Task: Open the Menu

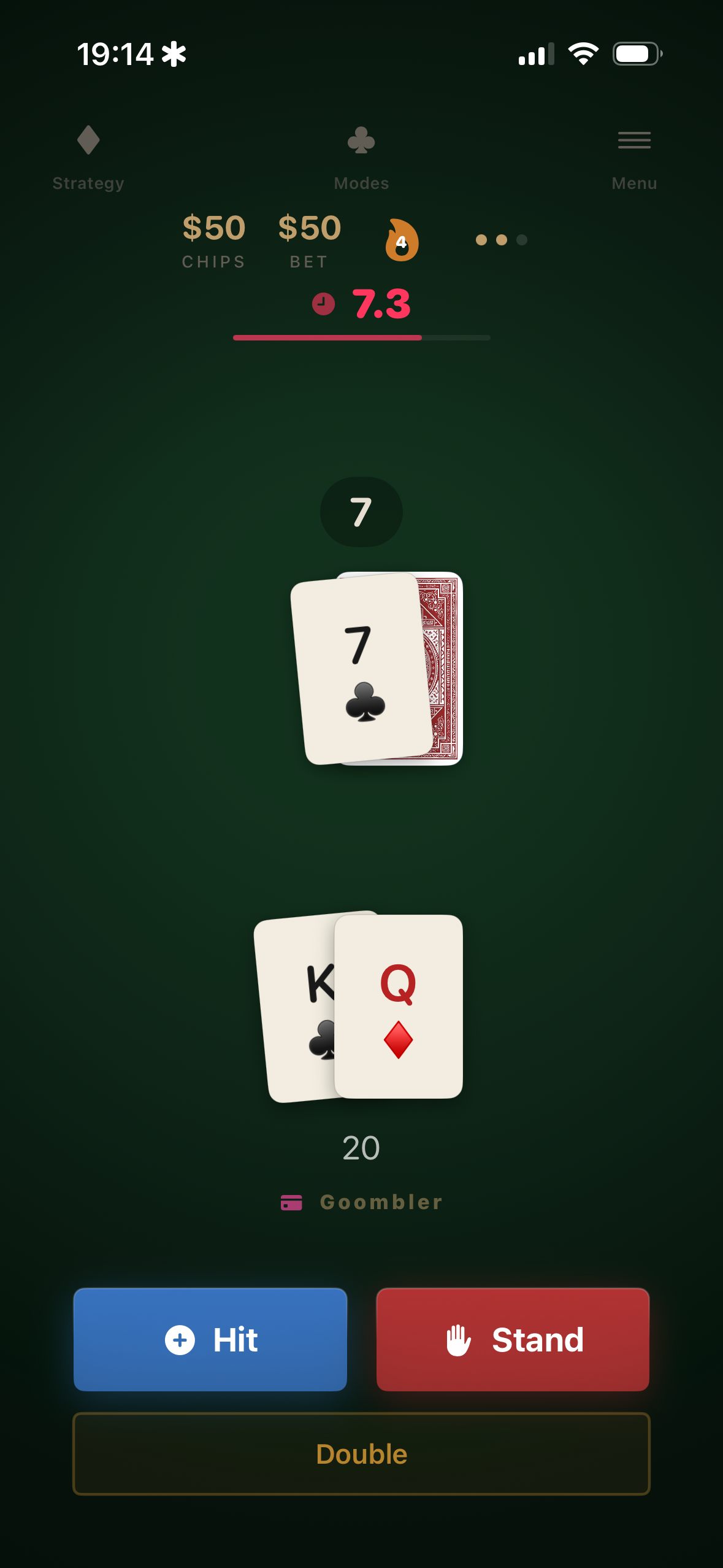Action: (x=633, y=157)
